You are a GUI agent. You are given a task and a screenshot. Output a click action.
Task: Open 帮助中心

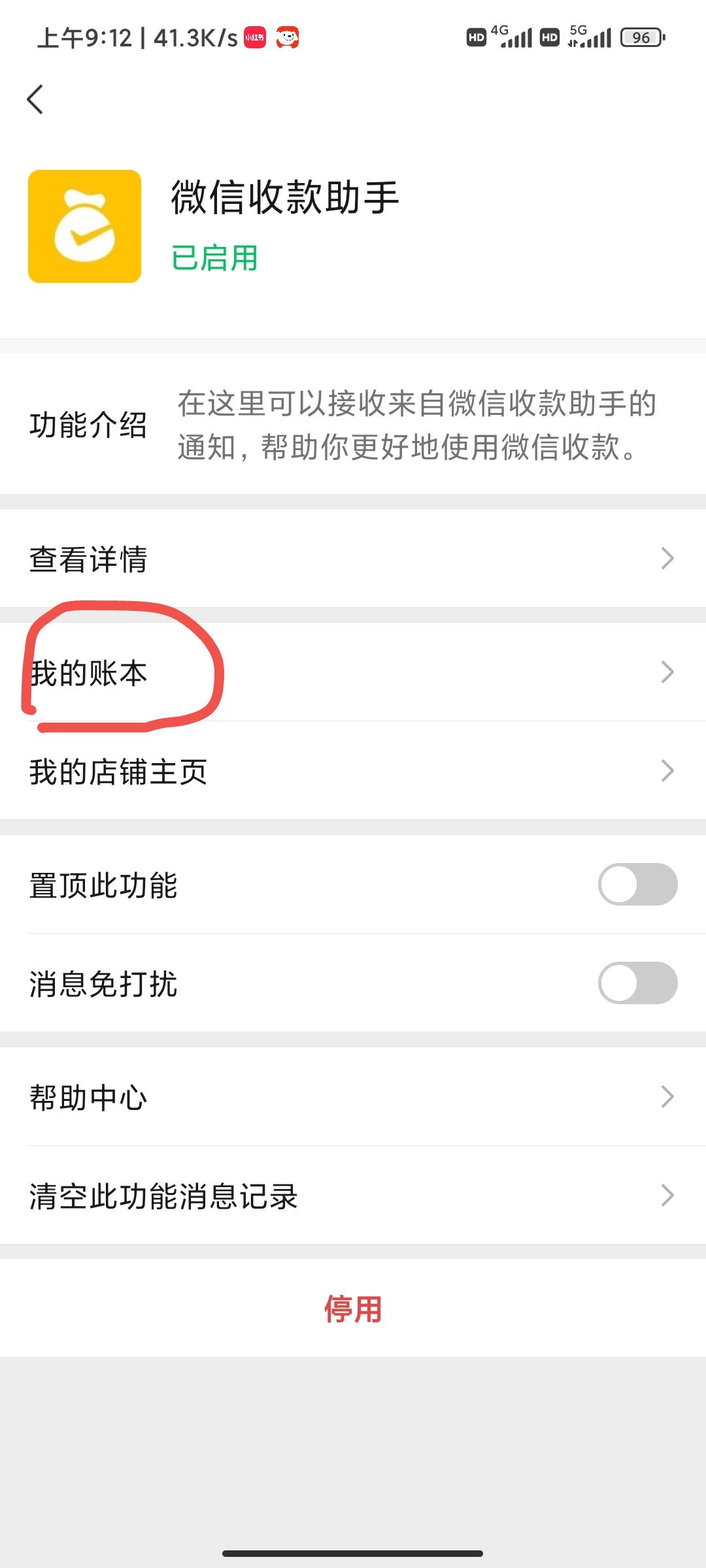pyautogui.click(x=353, y=1096)
